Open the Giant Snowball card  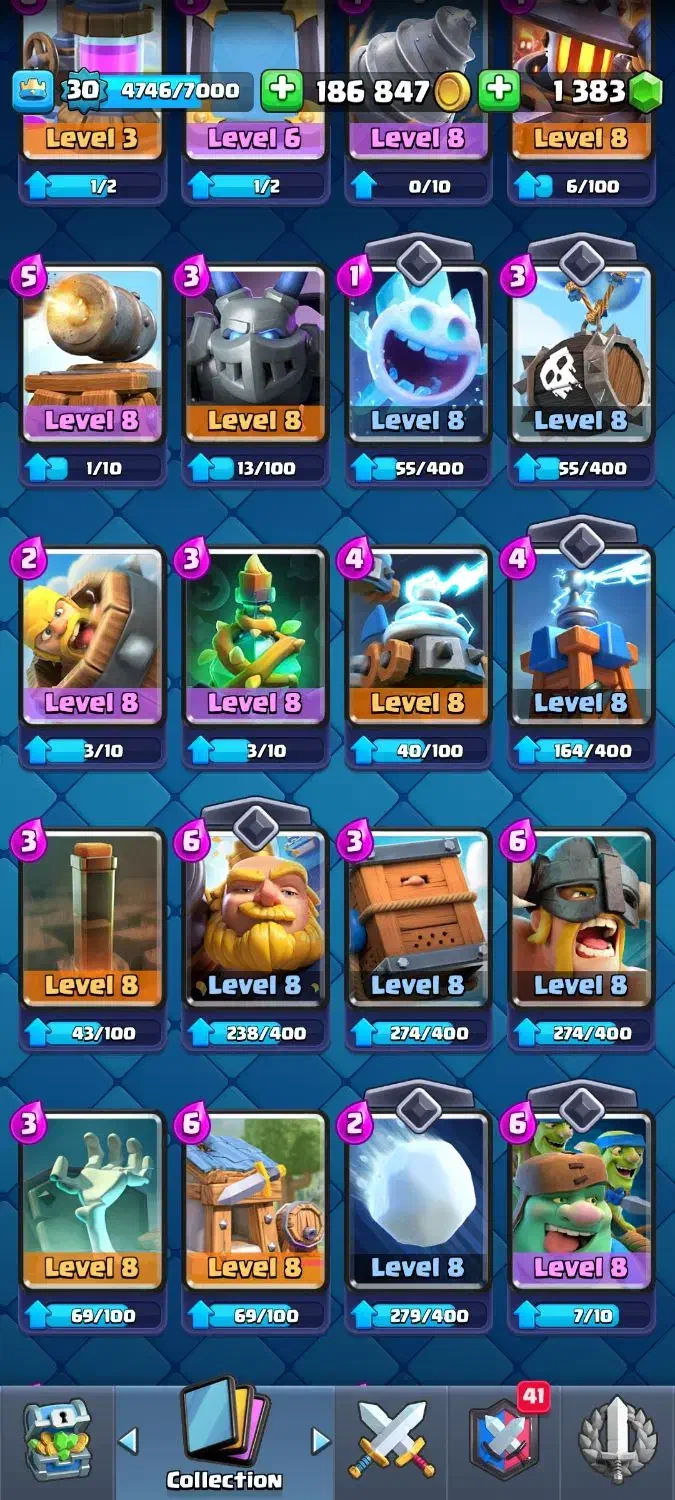418,1222
